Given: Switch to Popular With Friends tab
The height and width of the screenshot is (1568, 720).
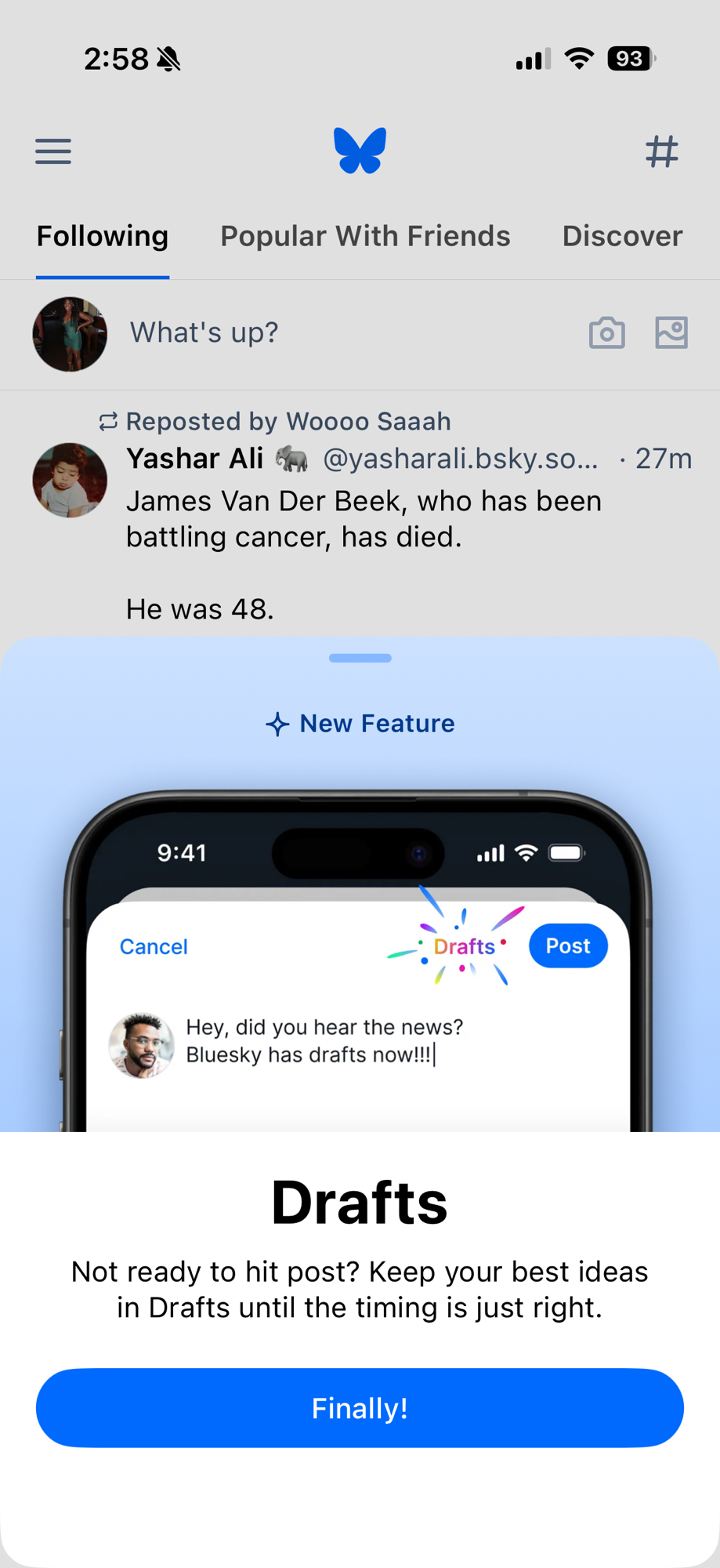Looking at the screenshot, I should [365, 236].
